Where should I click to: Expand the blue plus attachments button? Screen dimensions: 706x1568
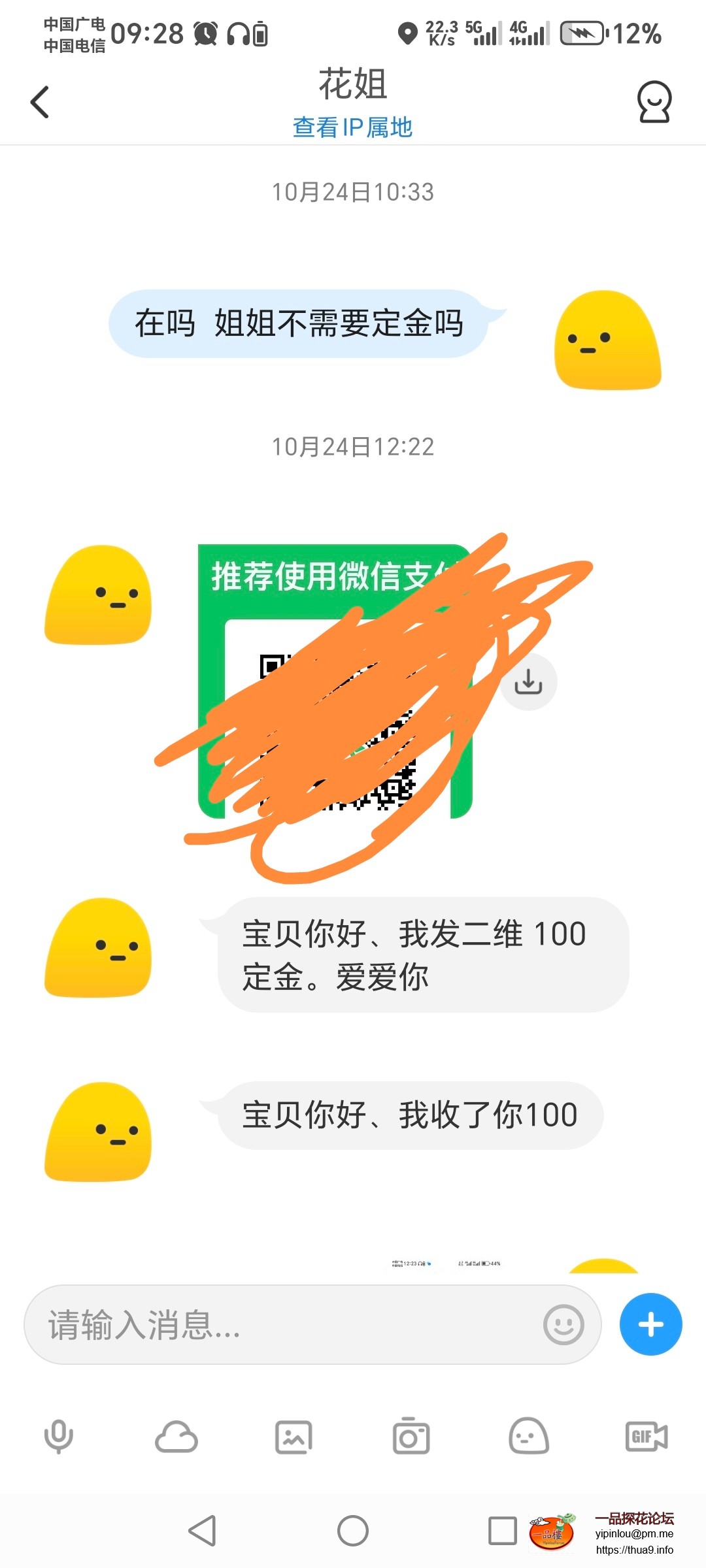pos(650,1324)
